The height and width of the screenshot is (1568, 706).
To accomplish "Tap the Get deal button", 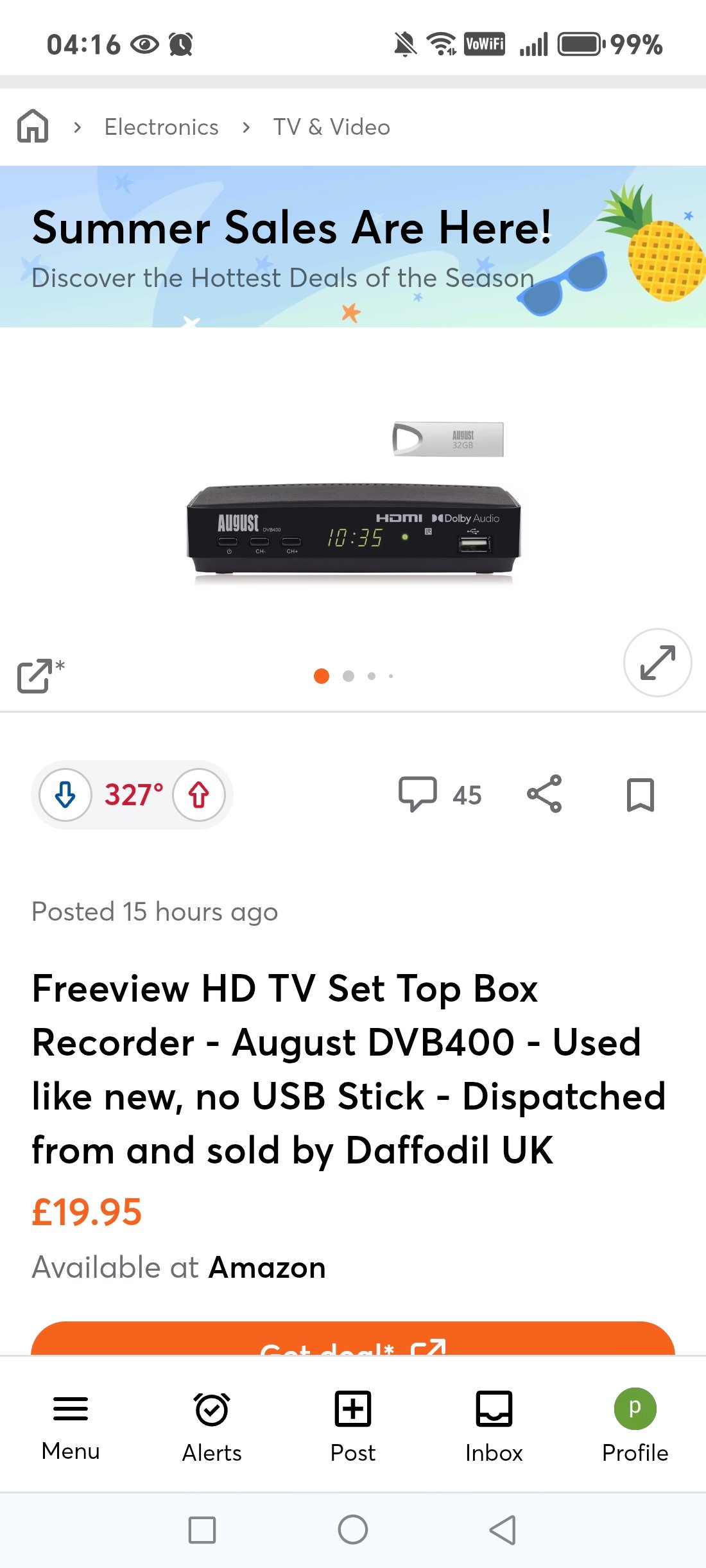I will pyautogui.click(x=353, y=1338).
